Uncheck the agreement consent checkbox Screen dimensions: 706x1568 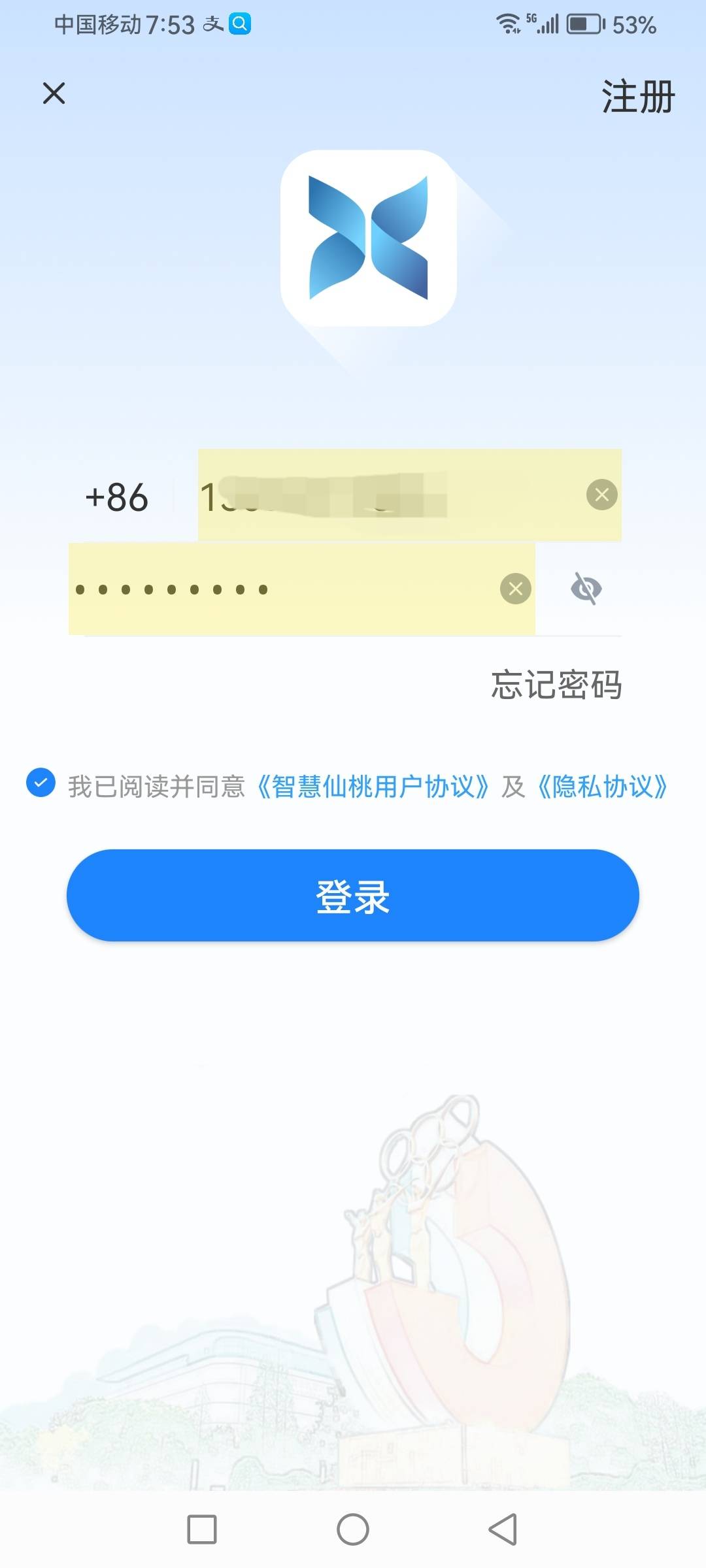41,783
